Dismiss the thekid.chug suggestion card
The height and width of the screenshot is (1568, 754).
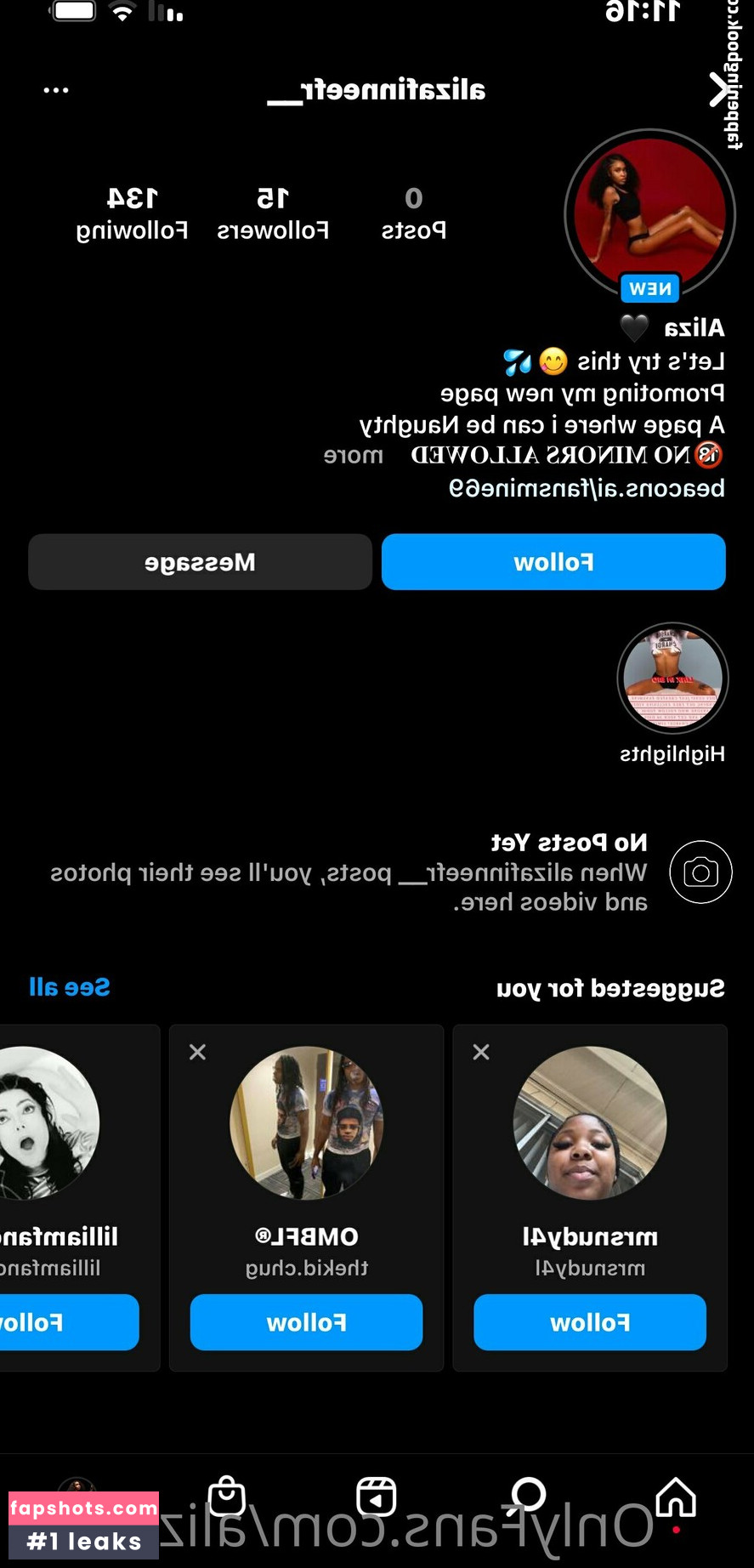[198, 1052]
